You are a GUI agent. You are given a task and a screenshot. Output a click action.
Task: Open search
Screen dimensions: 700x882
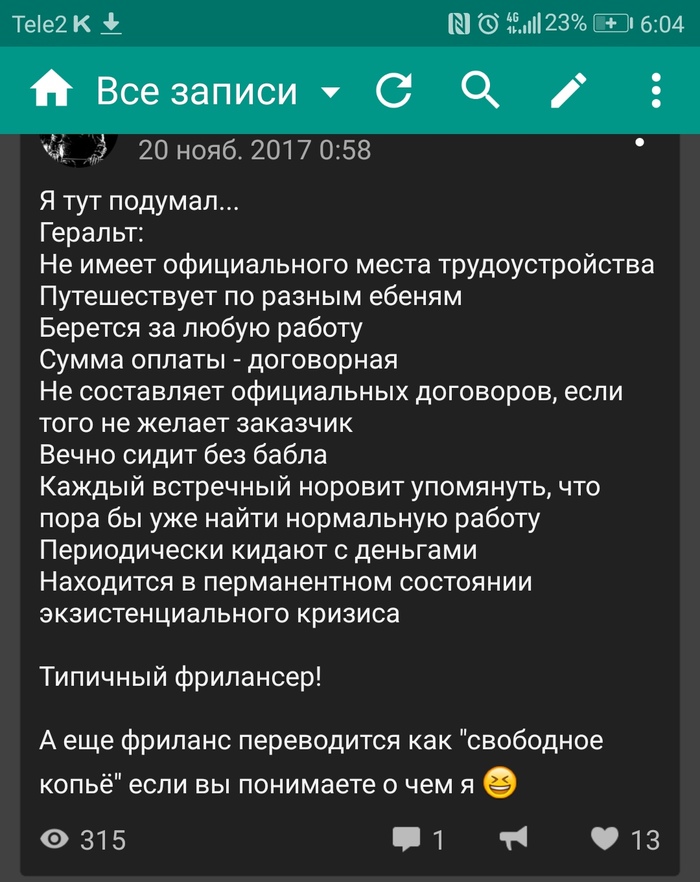(480, 92)
